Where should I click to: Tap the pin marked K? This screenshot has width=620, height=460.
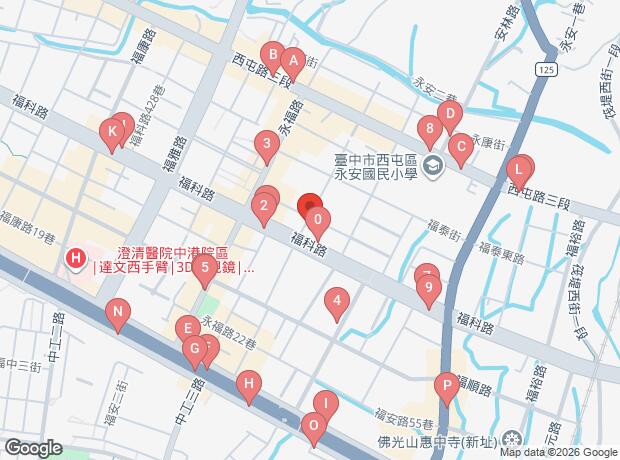click(112, 132)
